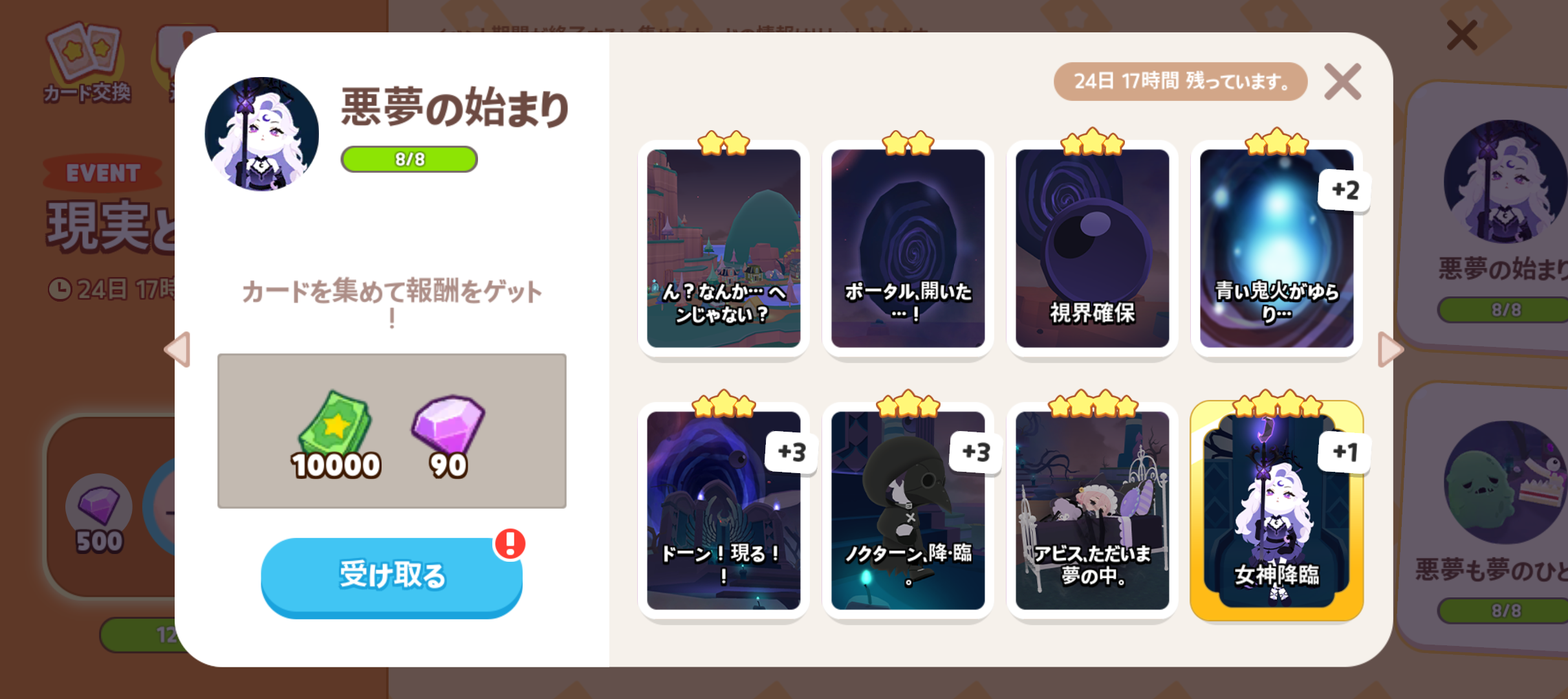Close the 悪夢の始まり card dialog
This screenshot has width=1568, height=699.
tap(1342, 82)
